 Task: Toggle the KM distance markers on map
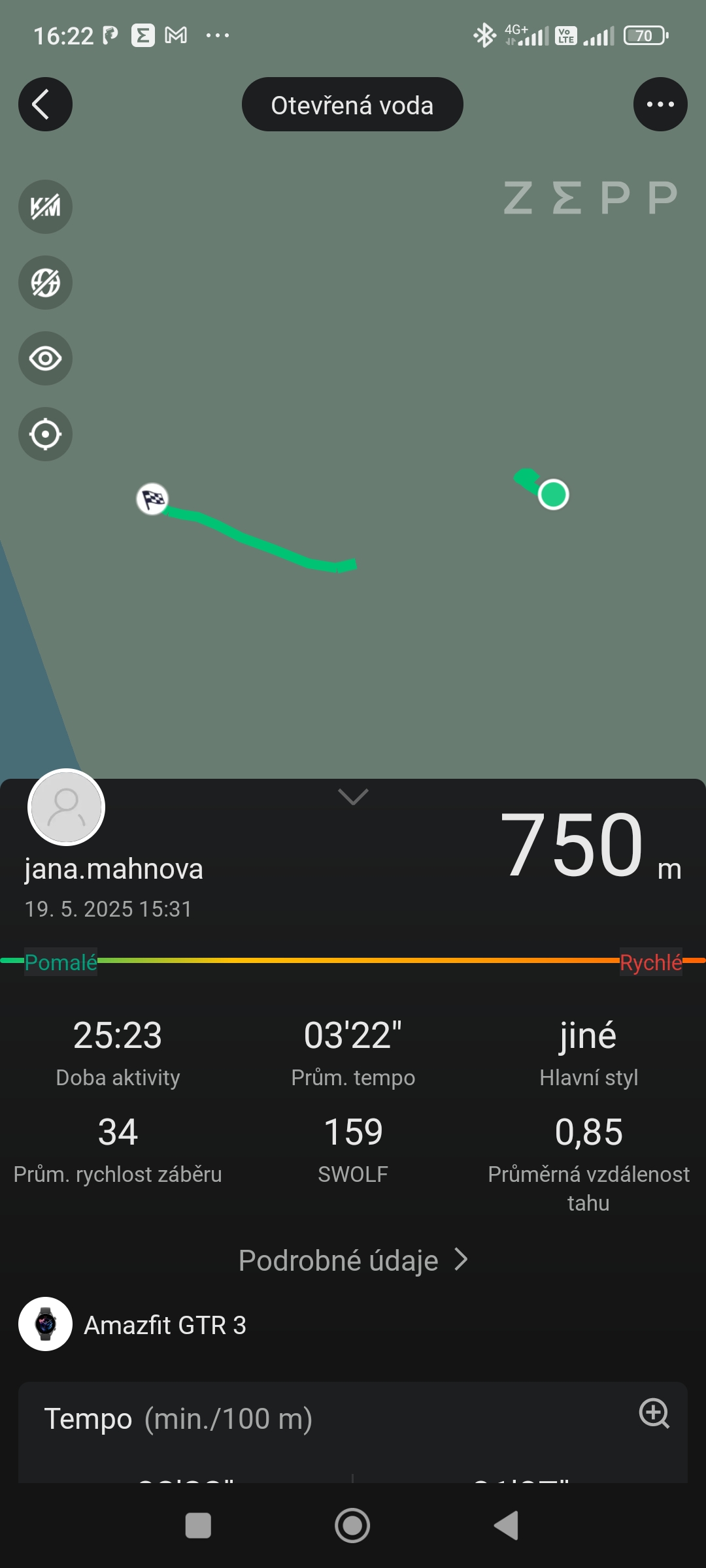coord(45,207)
